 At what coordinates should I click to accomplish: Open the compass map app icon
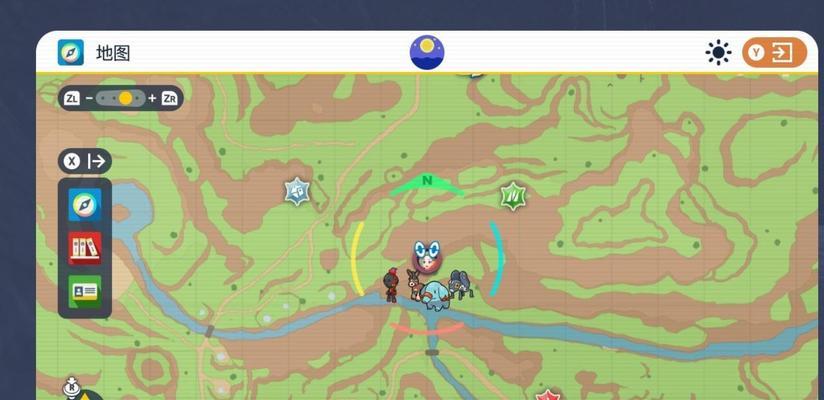(x=85, y=205)
